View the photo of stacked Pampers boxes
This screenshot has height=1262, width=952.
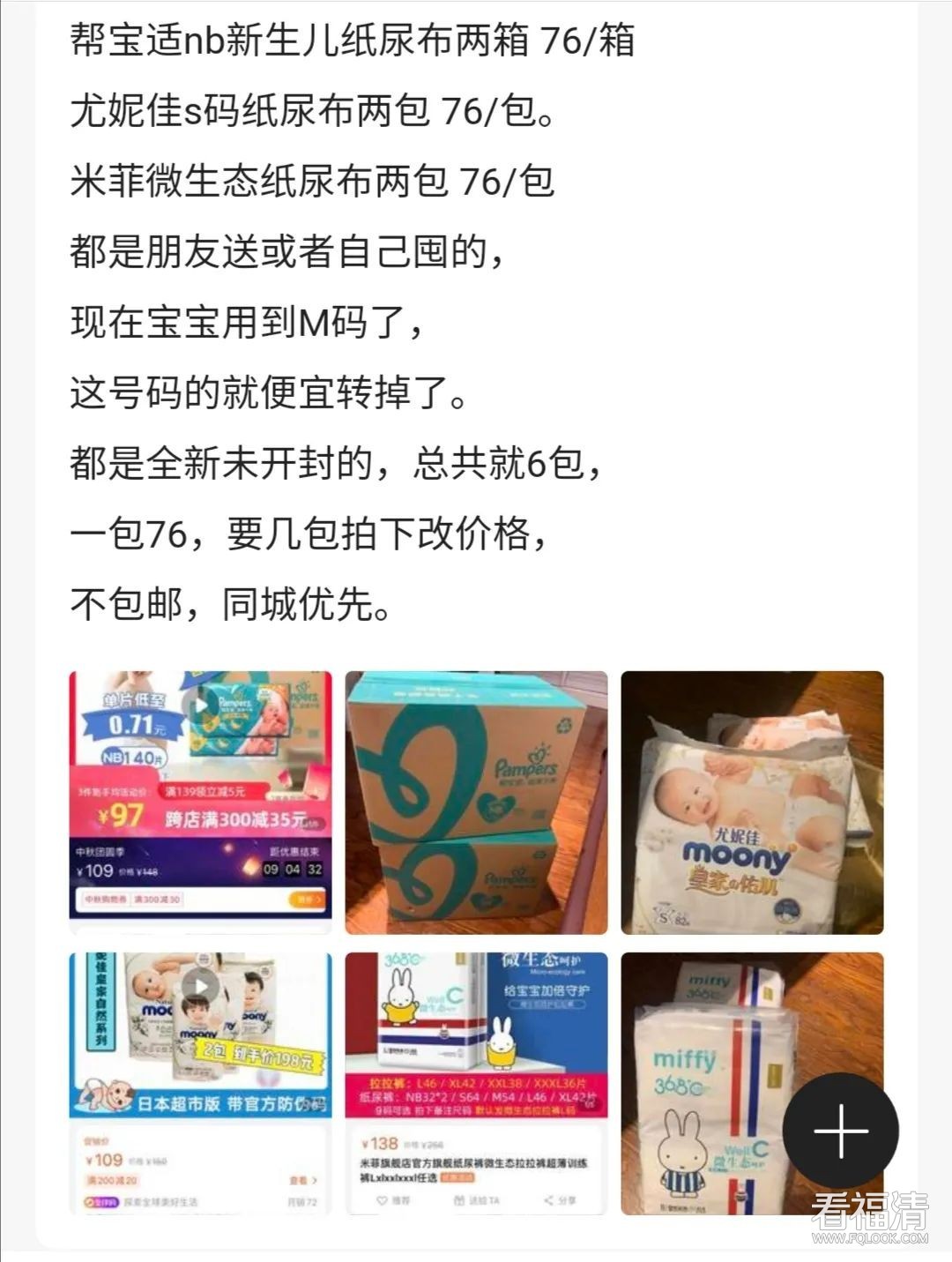tap(476, 802)
